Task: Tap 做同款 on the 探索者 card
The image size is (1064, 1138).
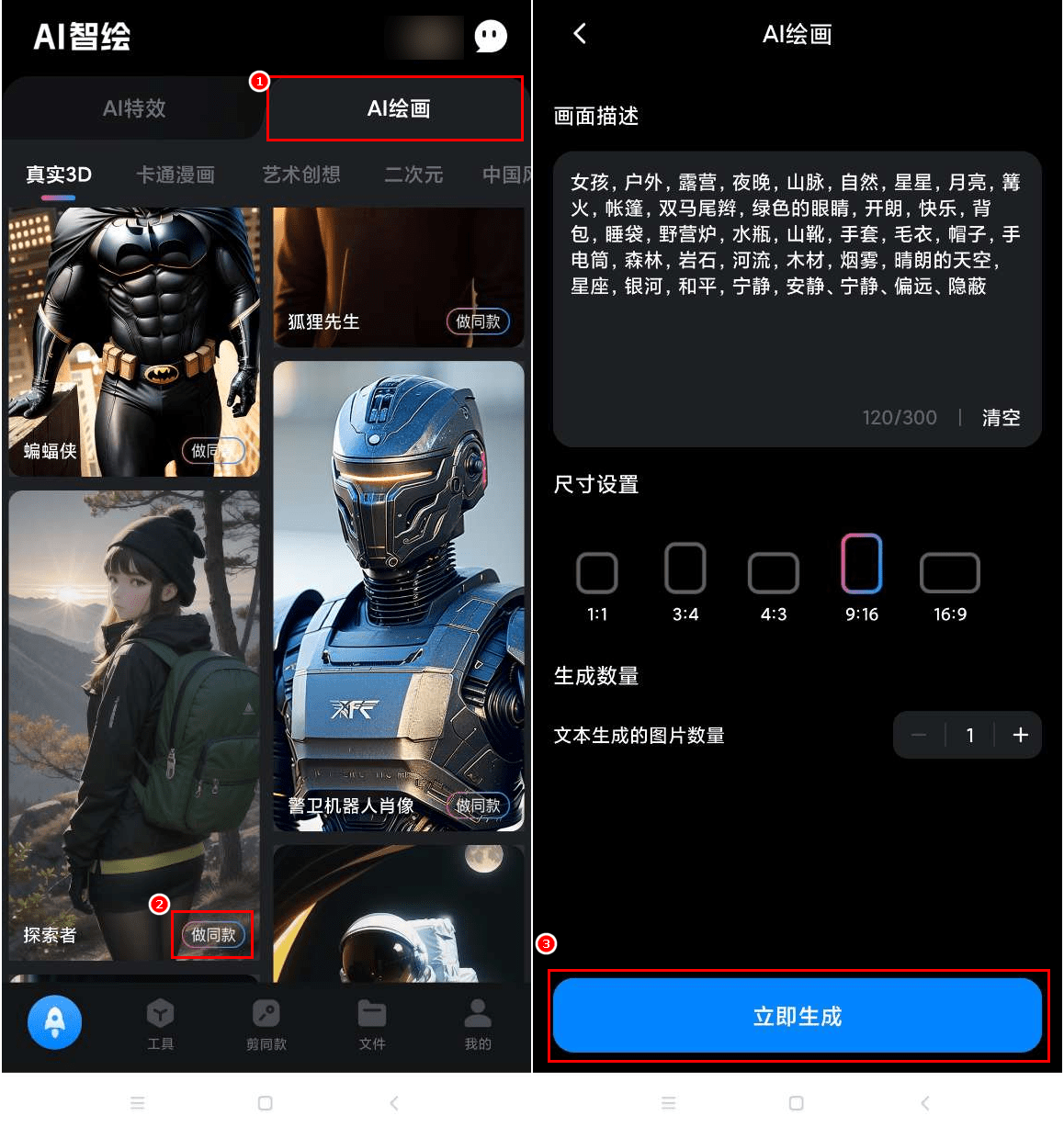Action: 213,935
